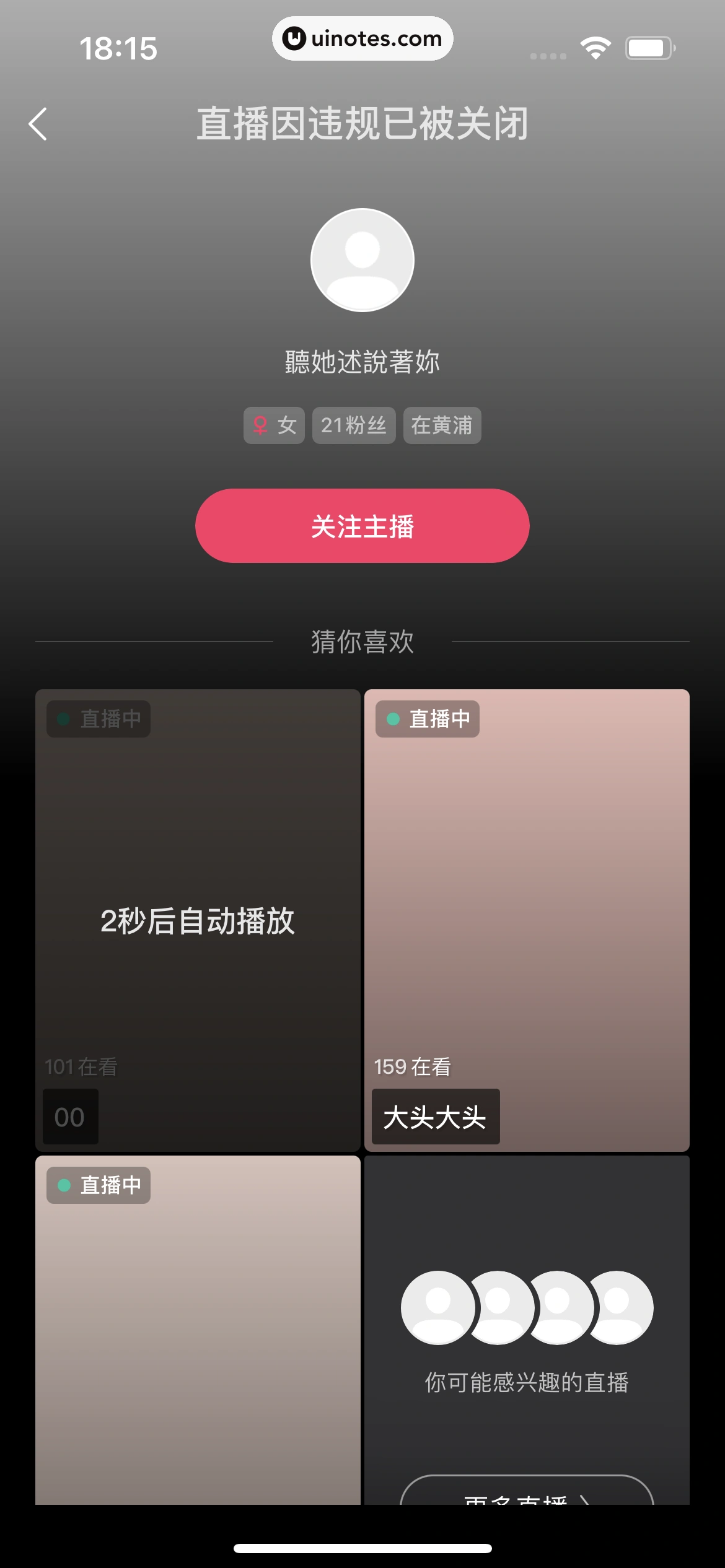Click the uinotes.com pill at screen top
Image resolution: width=725 pixels, height=1568 pixels.
click(362, 38)
